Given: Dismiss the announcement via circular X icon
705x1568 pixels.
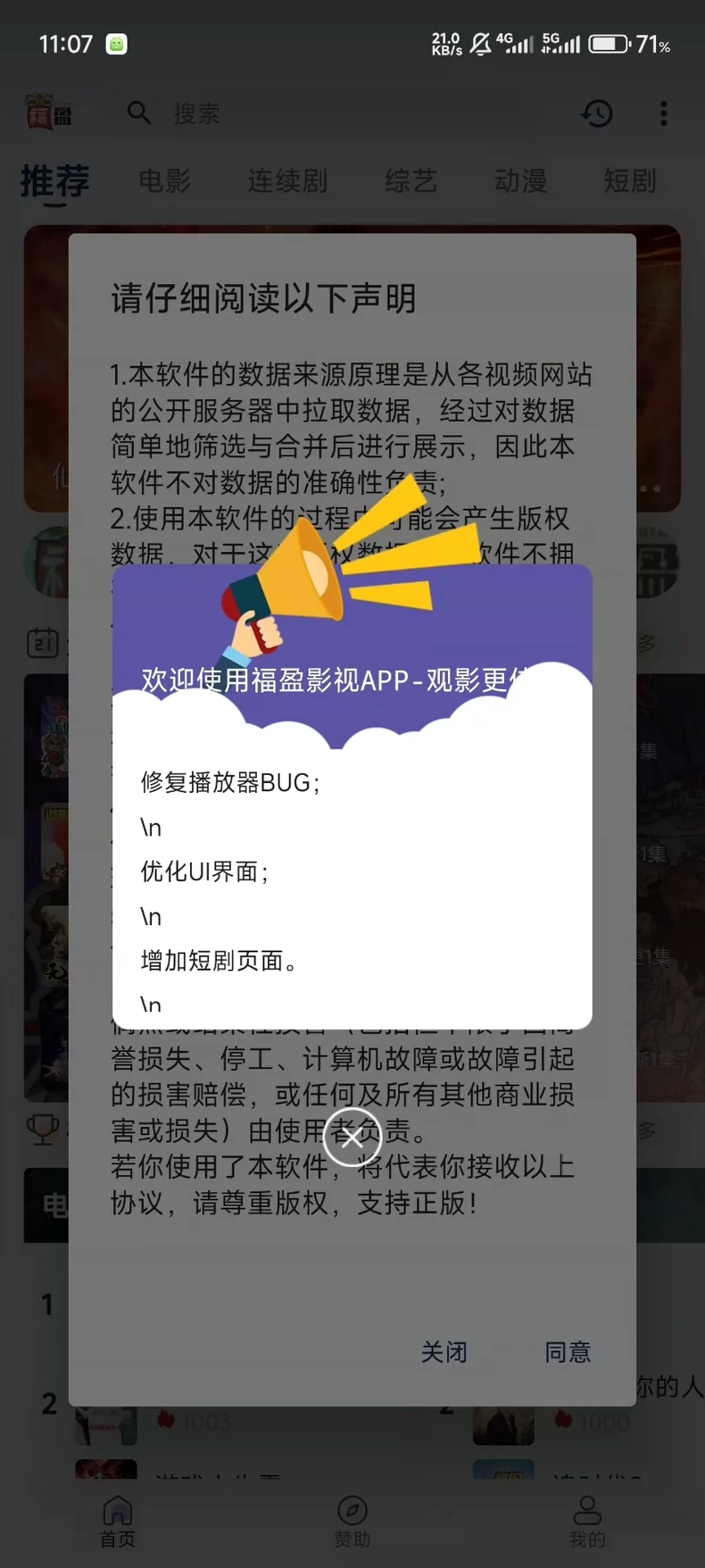Looking at the screenshot, I should pyautogui.click(x=352, y=1138).
